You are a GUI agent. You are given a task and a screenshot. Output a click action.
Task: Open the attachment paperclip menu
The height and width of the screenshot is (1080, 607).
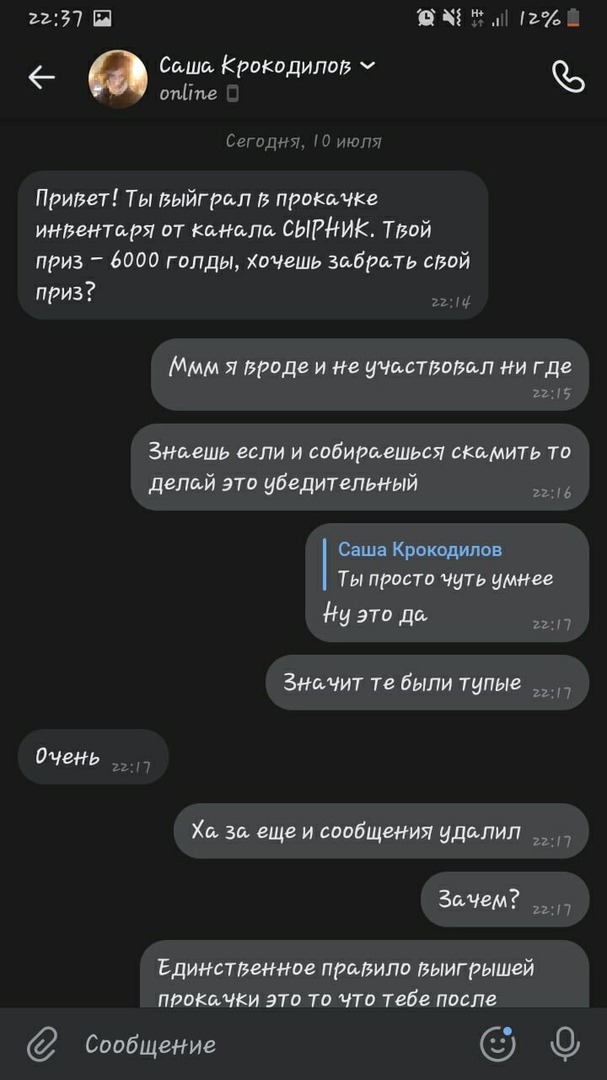coord(42,1045)
